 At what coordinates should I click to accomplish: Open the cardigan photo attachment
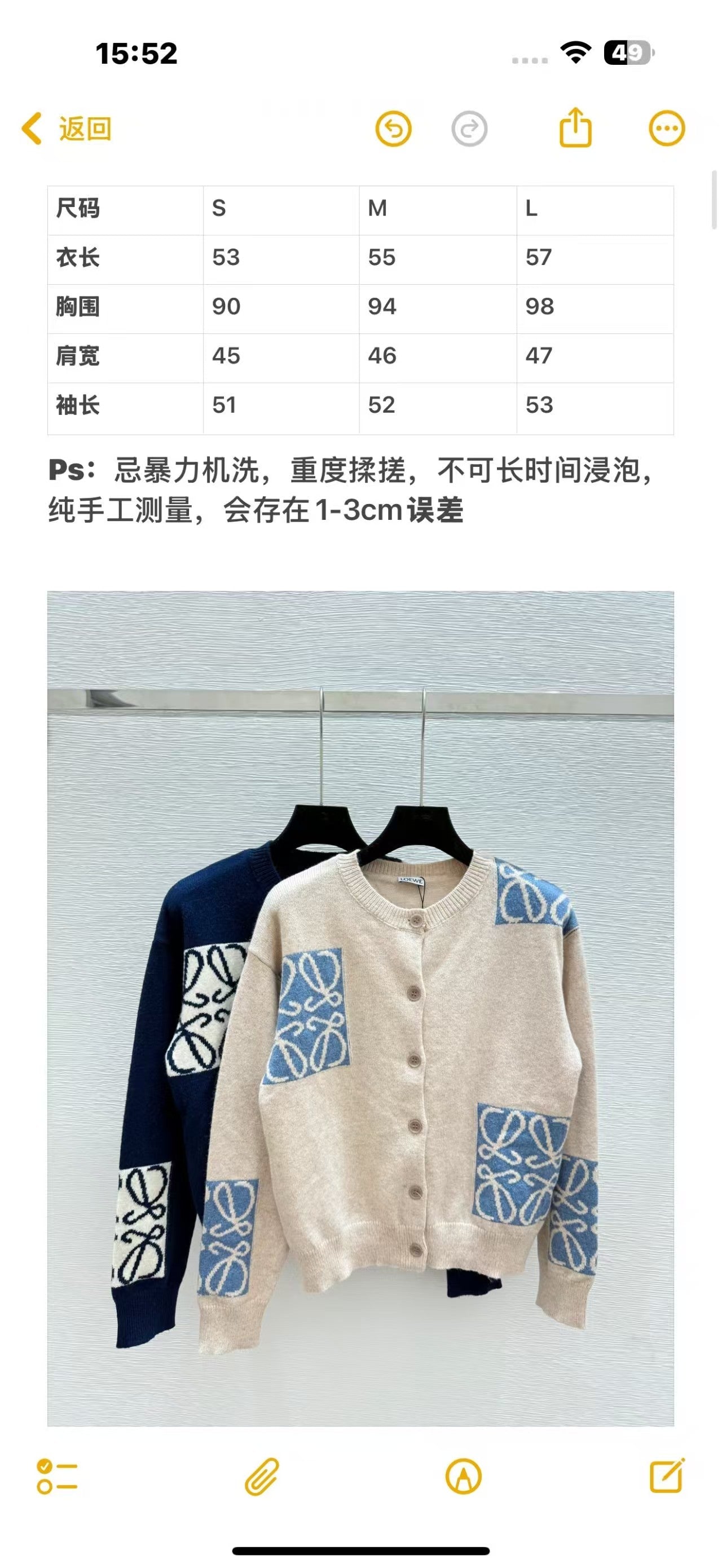pyautogui.click(x=360, y=1008)
